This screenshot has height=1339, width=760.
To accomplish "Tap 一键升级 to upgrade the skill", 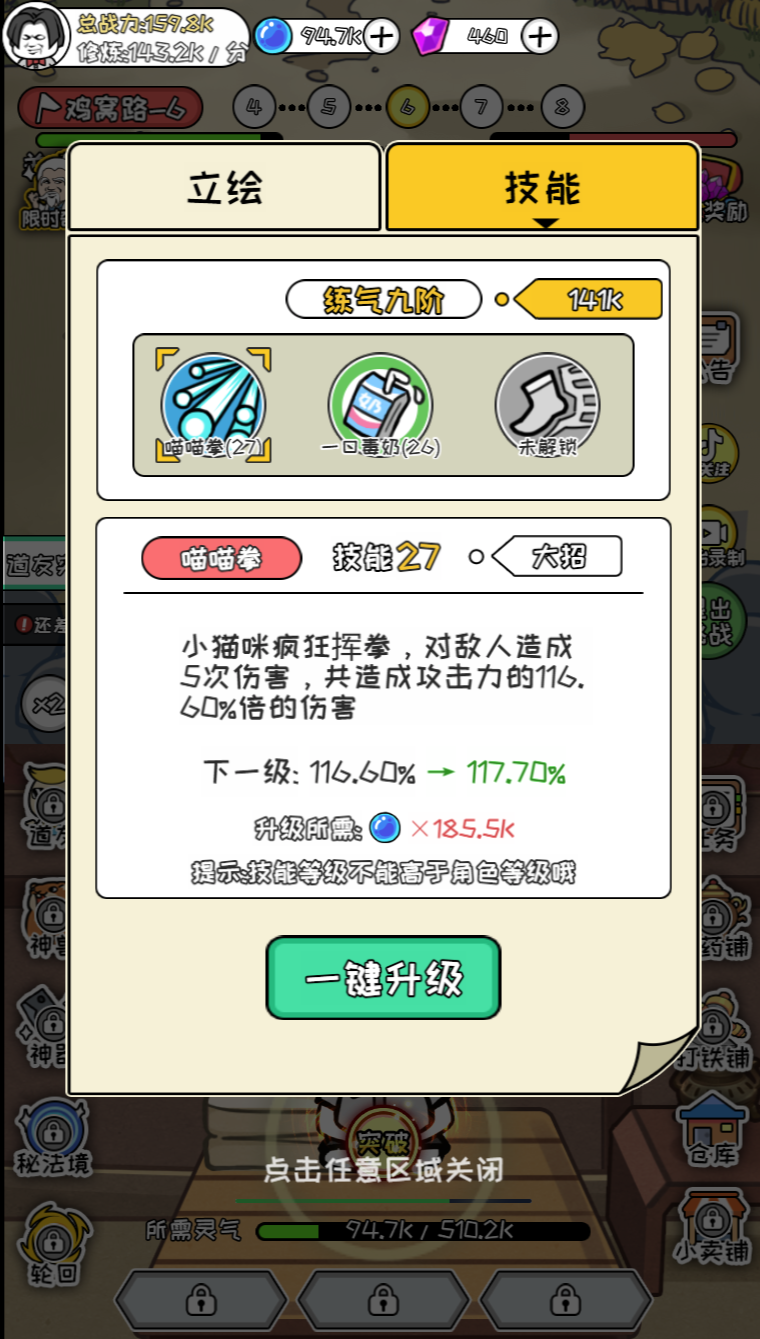I will (x=383, y=978).
